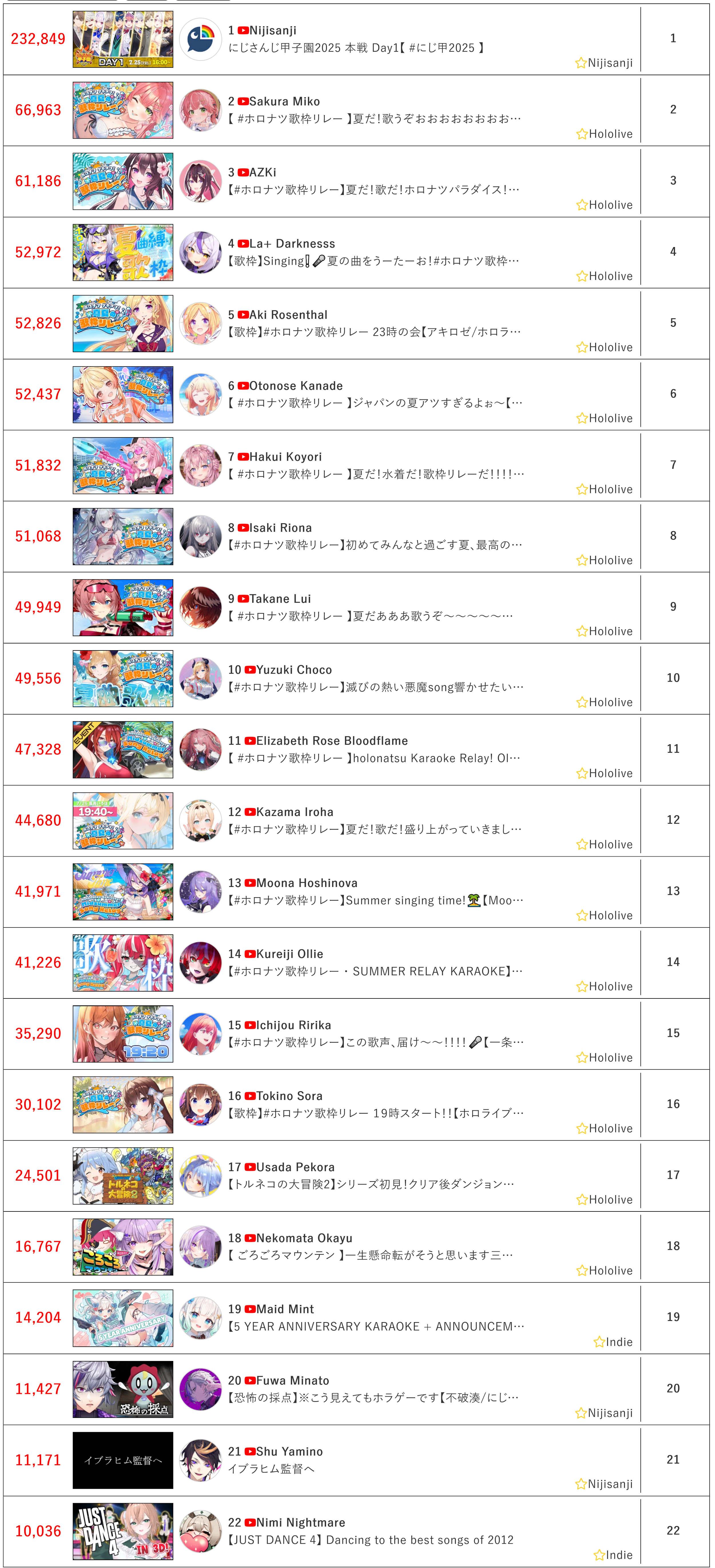View La+ Darknesss channel avatar
Screen dimensions: 715x1568
(200, 252)
